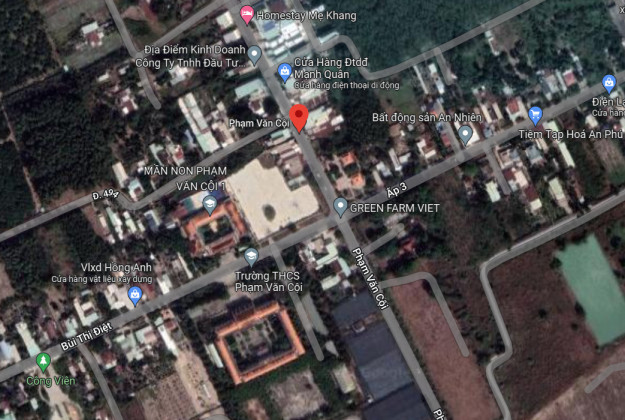
Task: Open the Tiệm Tạp Hoá An Phú marker
Action: (x=535, y=115)
